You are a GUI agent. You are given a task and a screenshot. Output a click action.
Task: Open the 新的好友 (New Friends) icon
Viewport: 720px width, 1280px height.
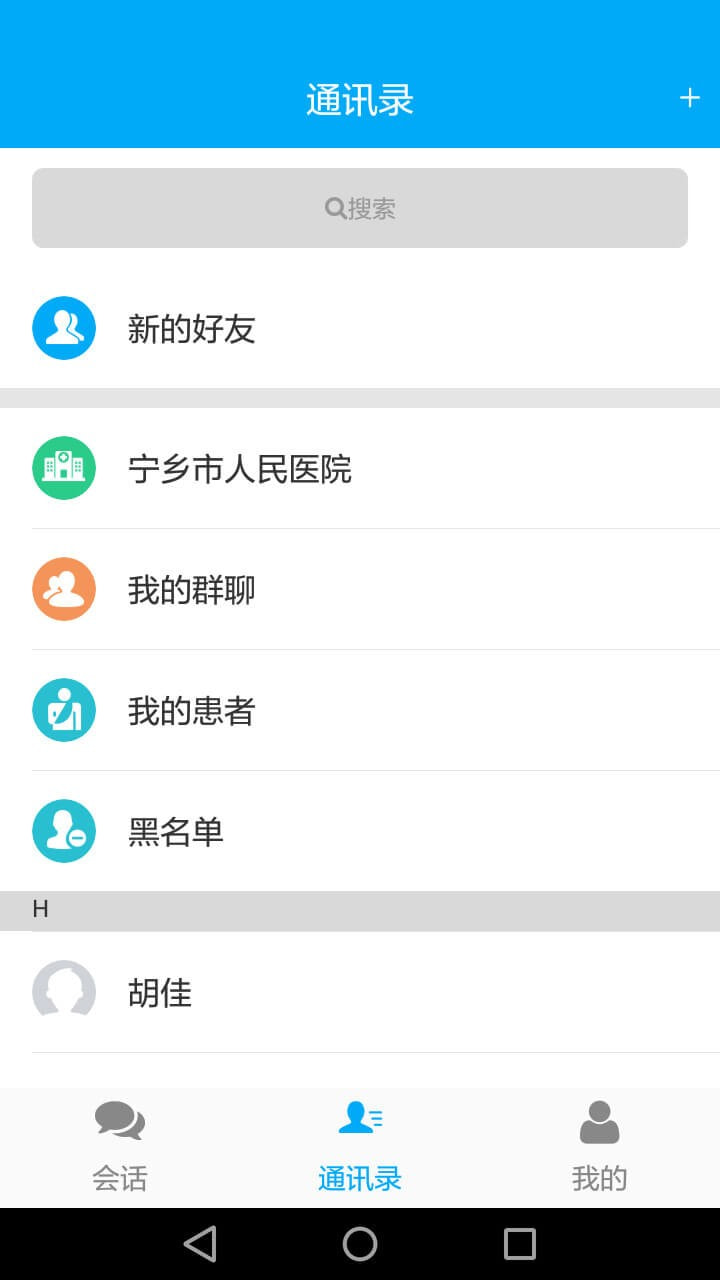click(64, 328)
